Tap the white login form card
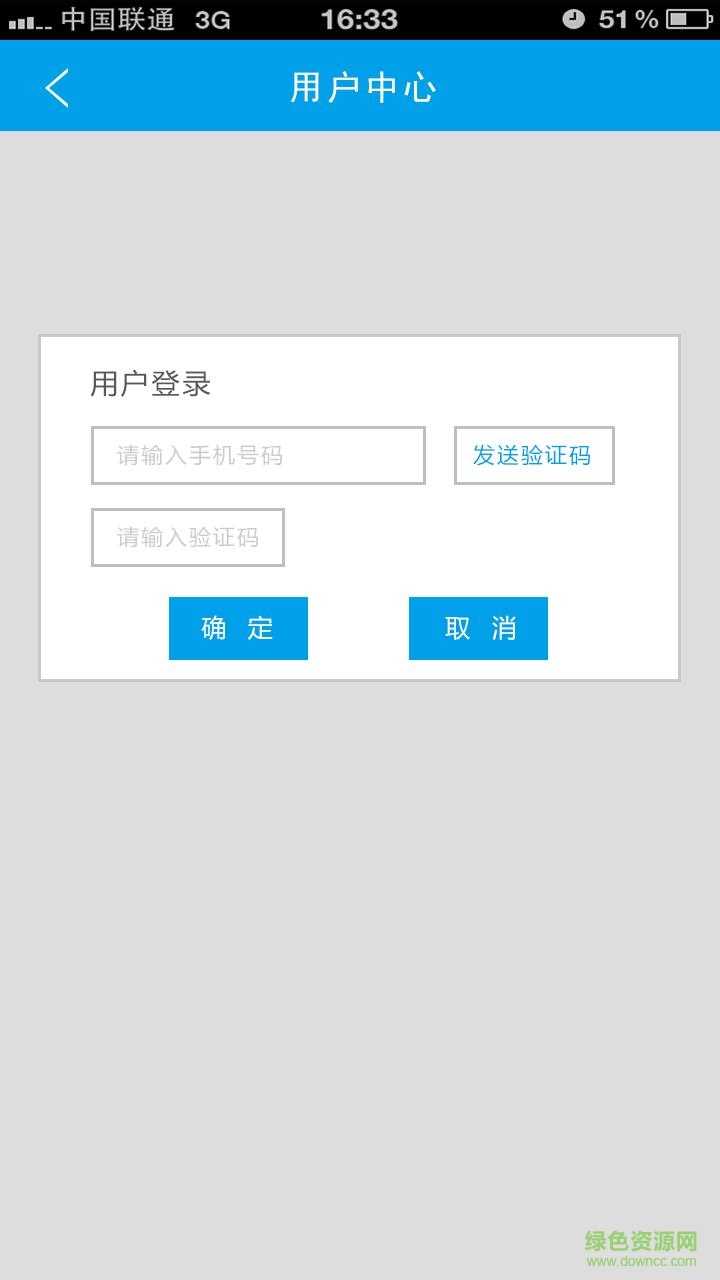 coord(360,508)
